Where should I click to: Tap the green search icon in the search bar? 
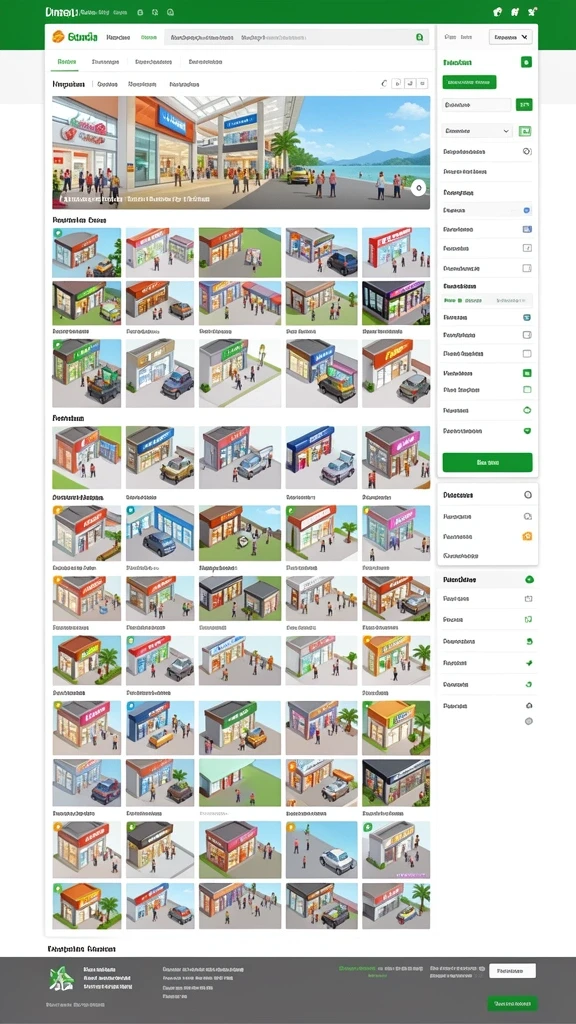419,38
